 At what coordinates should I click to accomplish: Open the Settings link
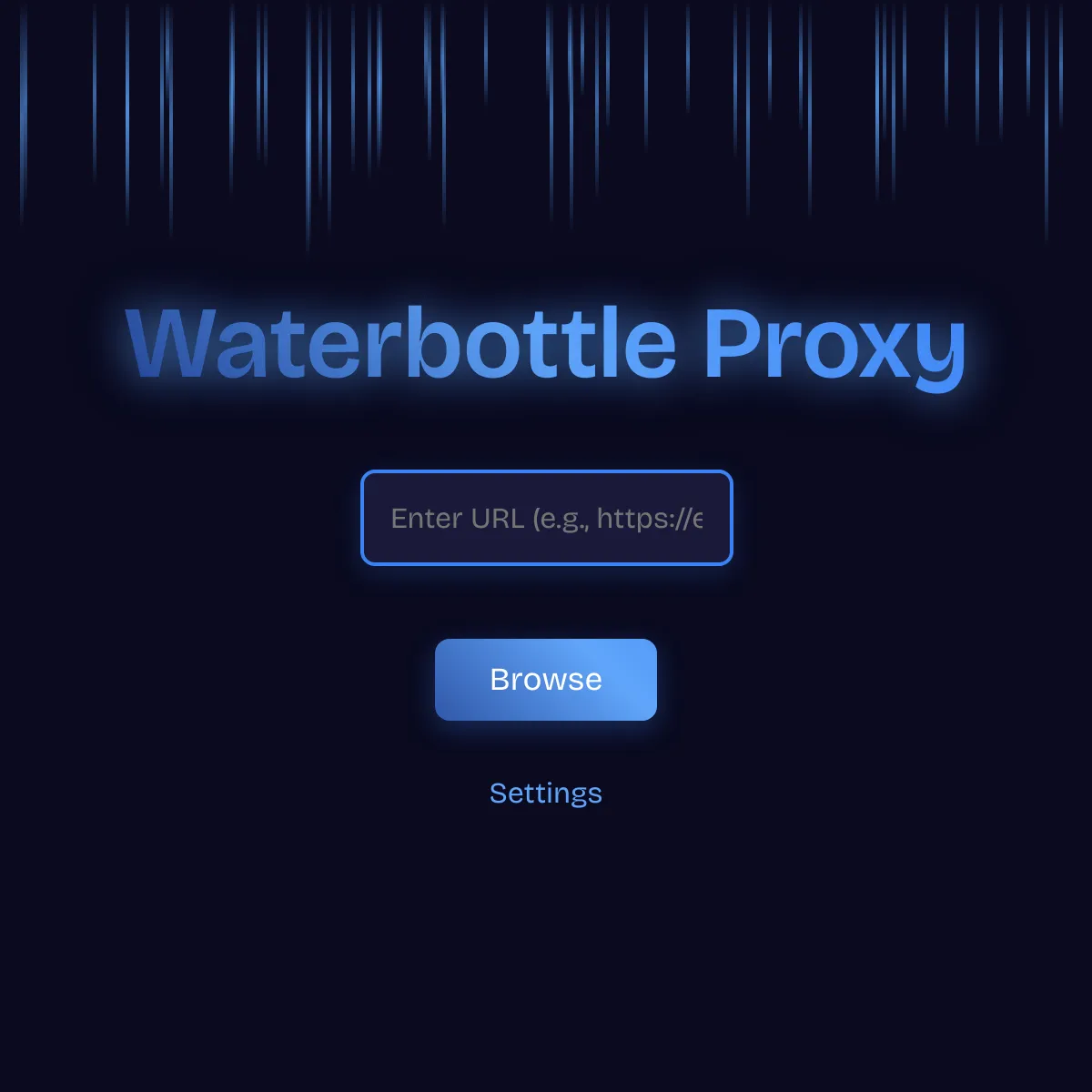(546, 794)
